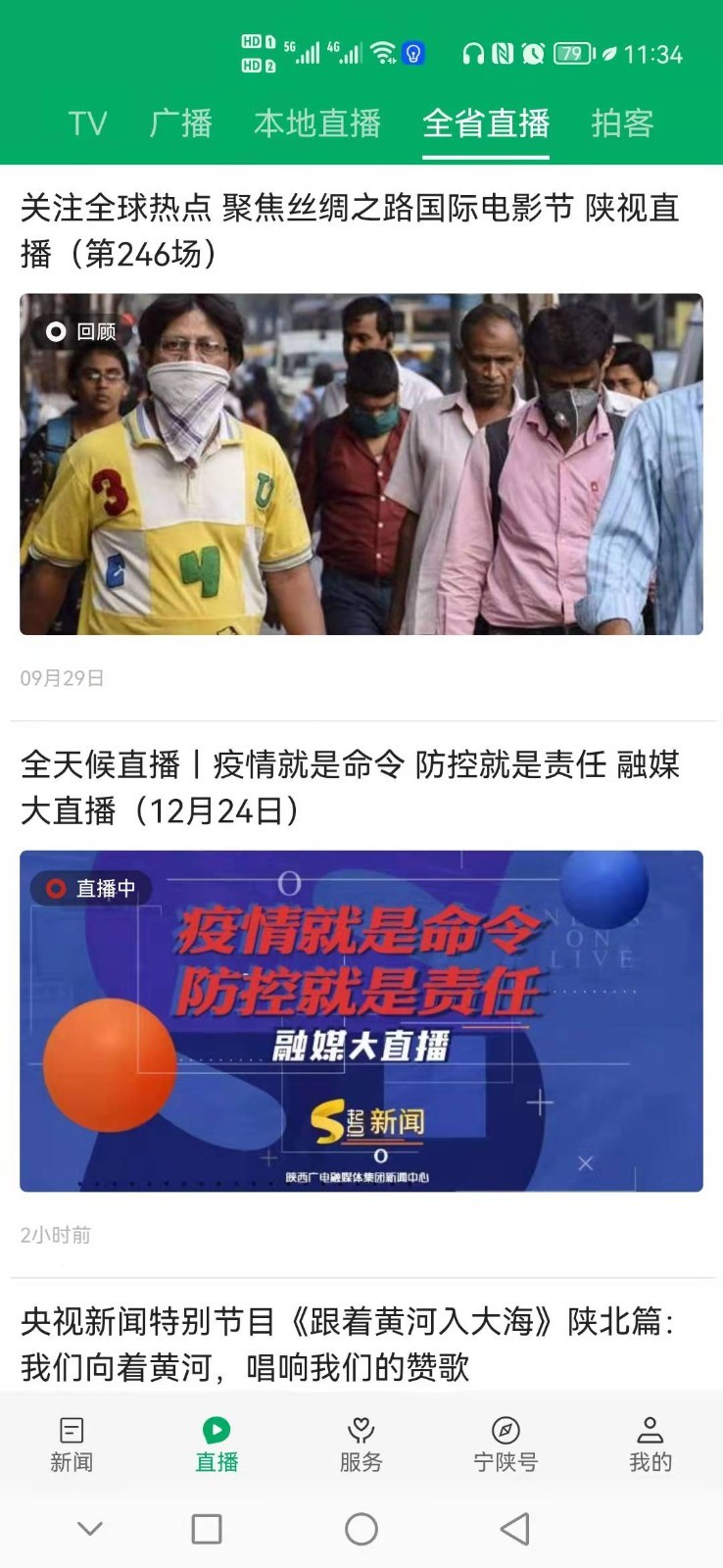Switch to the 广播 tab
723x1568 pixels.
(180, 123)
